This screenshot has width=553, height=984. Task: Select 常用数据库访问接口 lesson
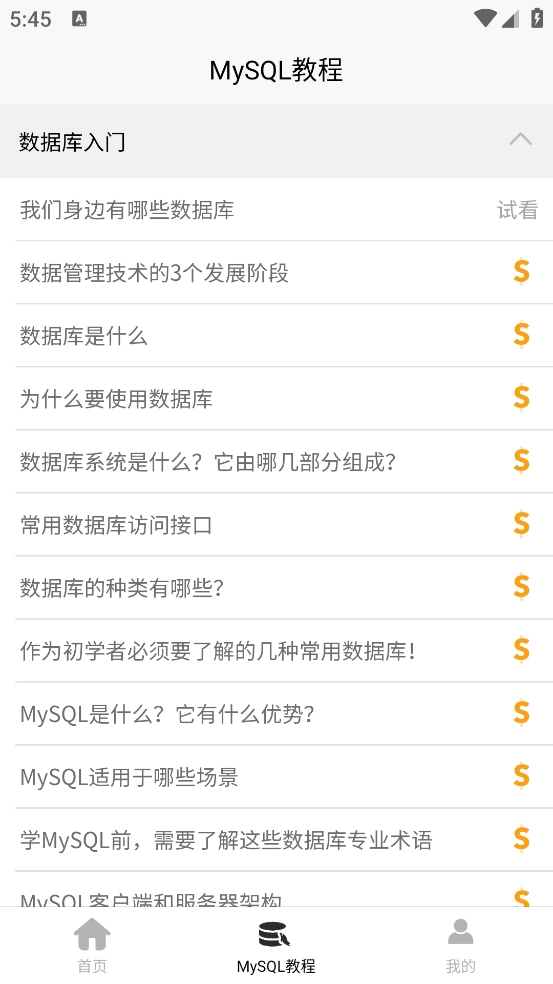coord(276,525)
